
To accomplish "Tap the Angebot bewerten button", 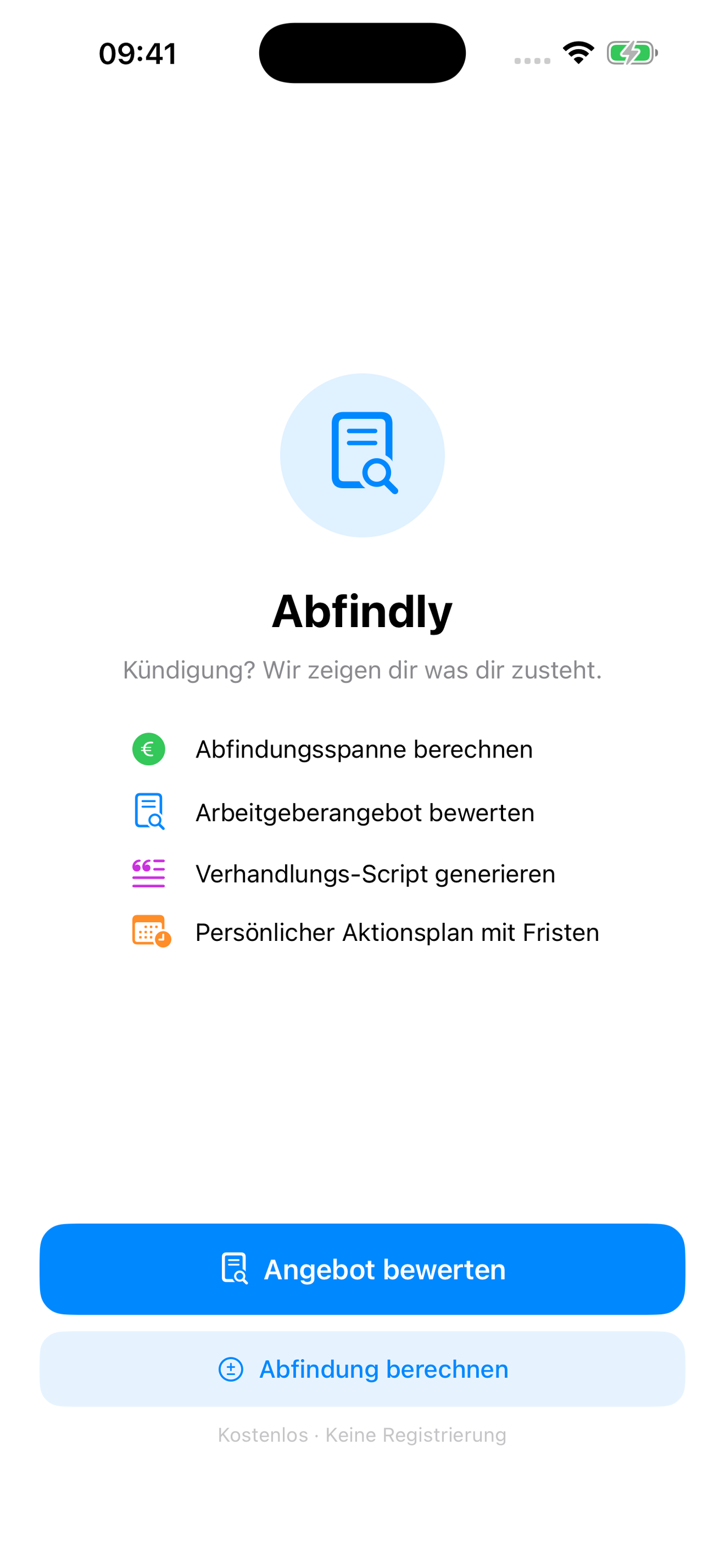I will coord(362,1269).
